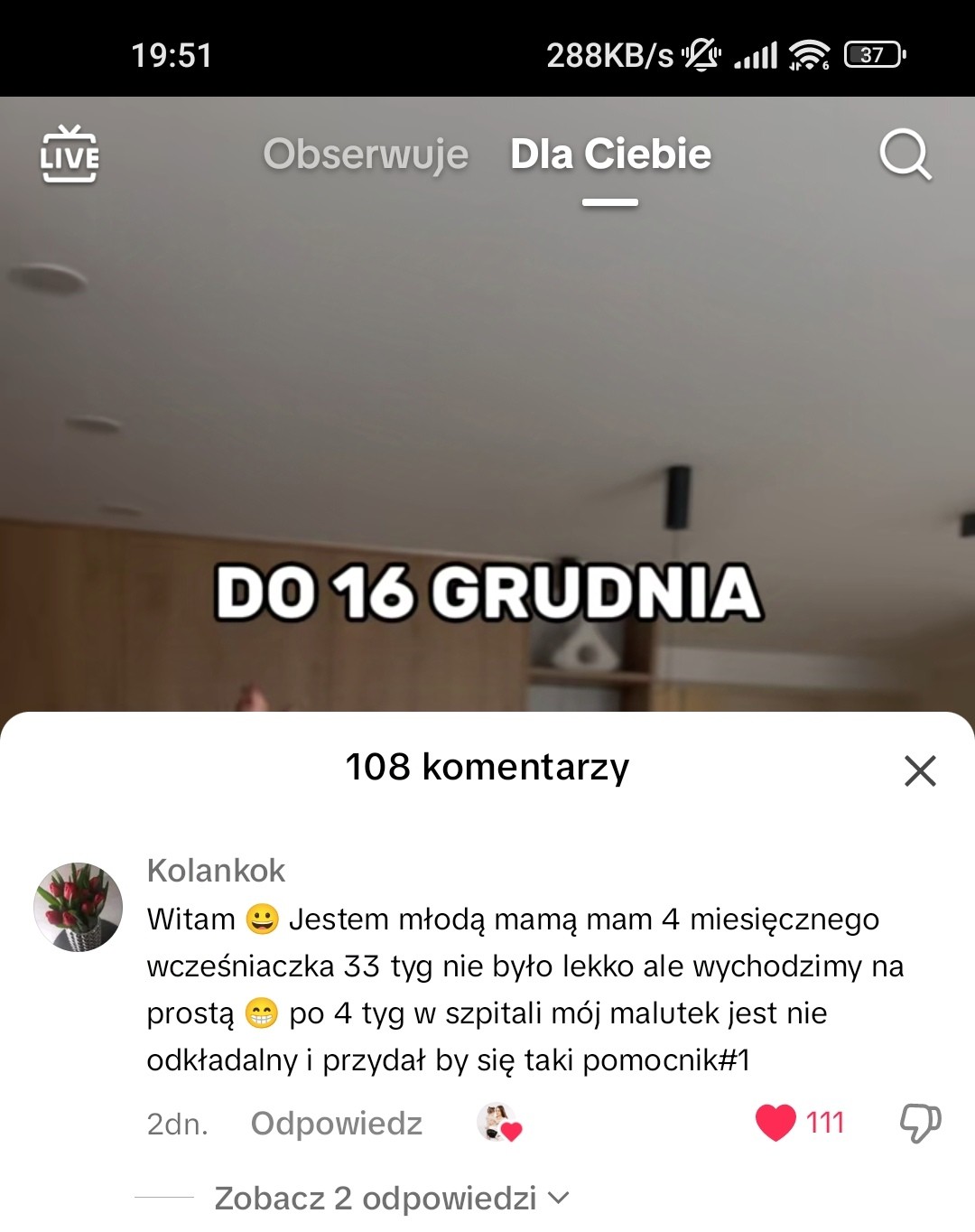This screenshot has height=1232, width=975.
Task: Switch to the Obserwuje tab
Action: tap(366, 154)
